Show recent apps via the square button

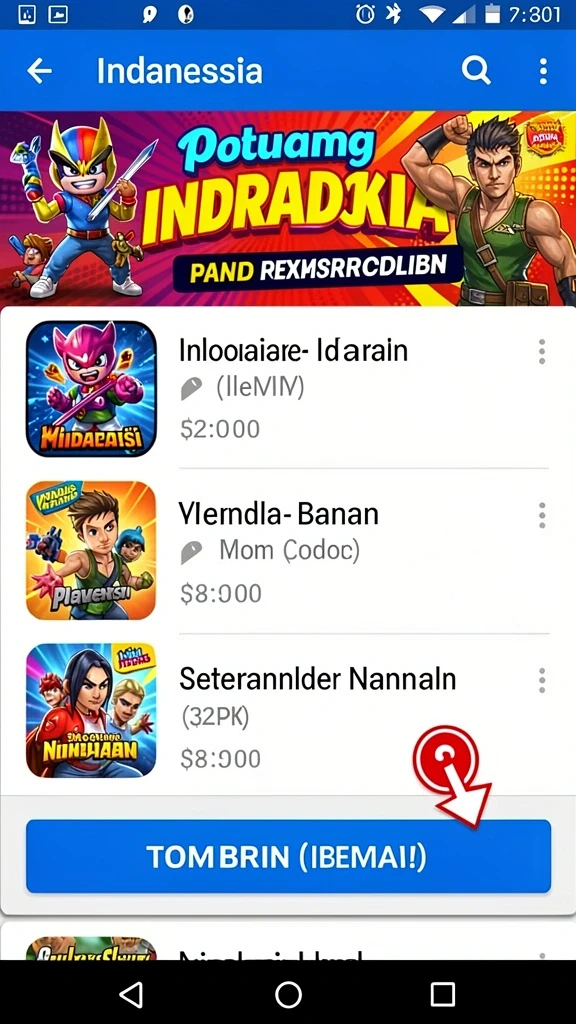(443, 995)
